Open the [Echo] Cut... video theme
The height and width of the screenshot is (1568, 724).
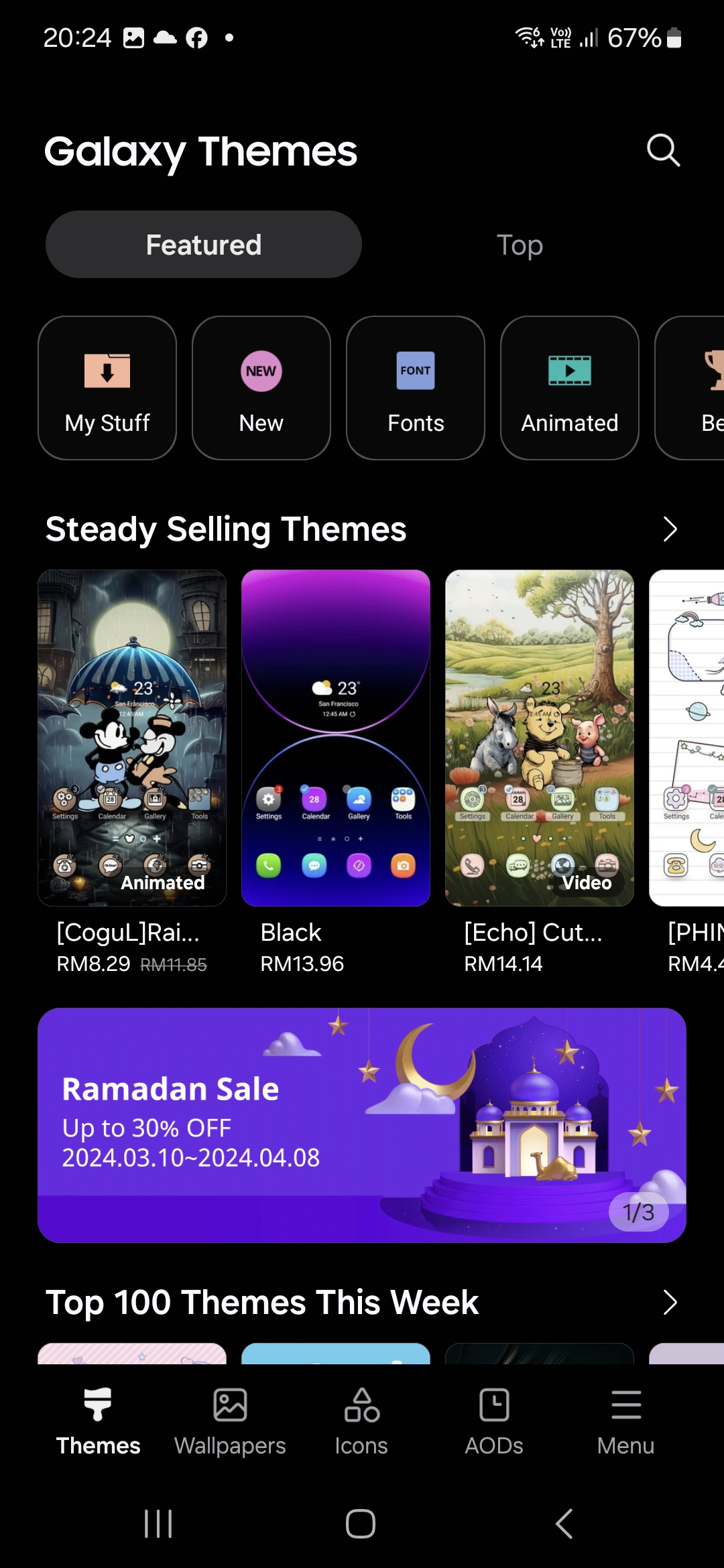click(x=540, y=738)
